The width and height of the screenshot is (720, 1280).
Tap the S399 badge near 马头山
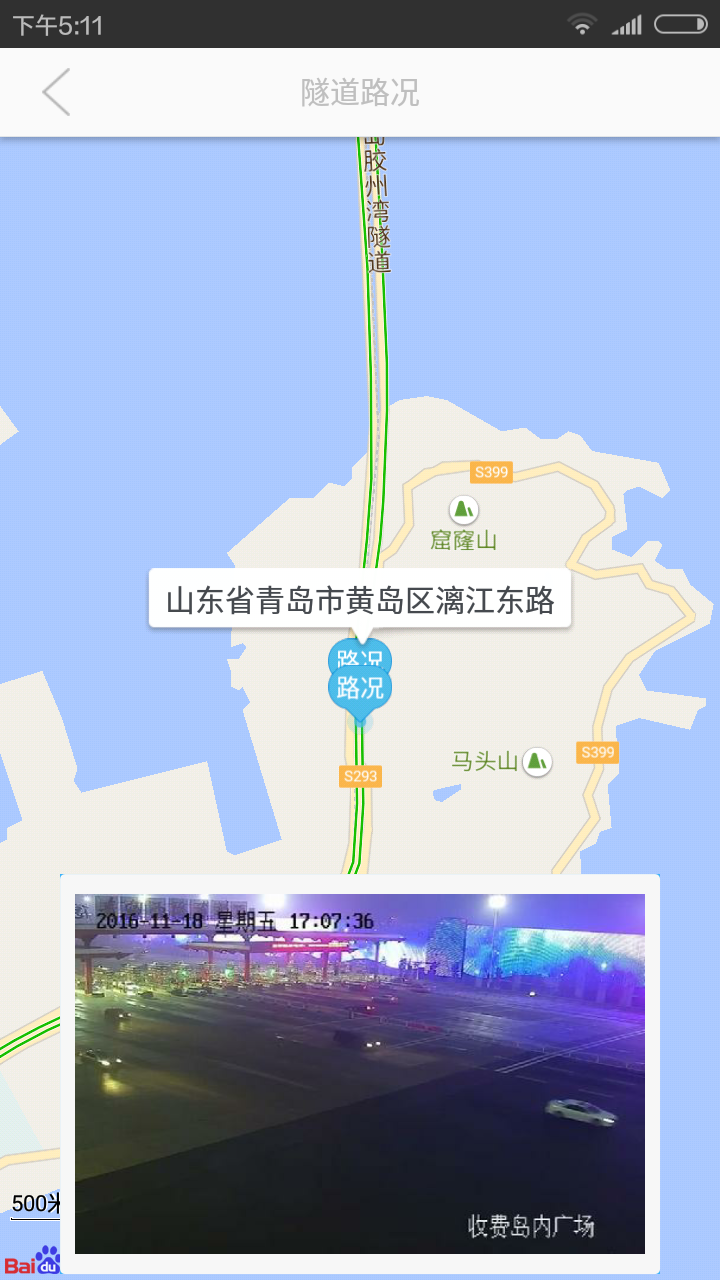click(596, 752)
